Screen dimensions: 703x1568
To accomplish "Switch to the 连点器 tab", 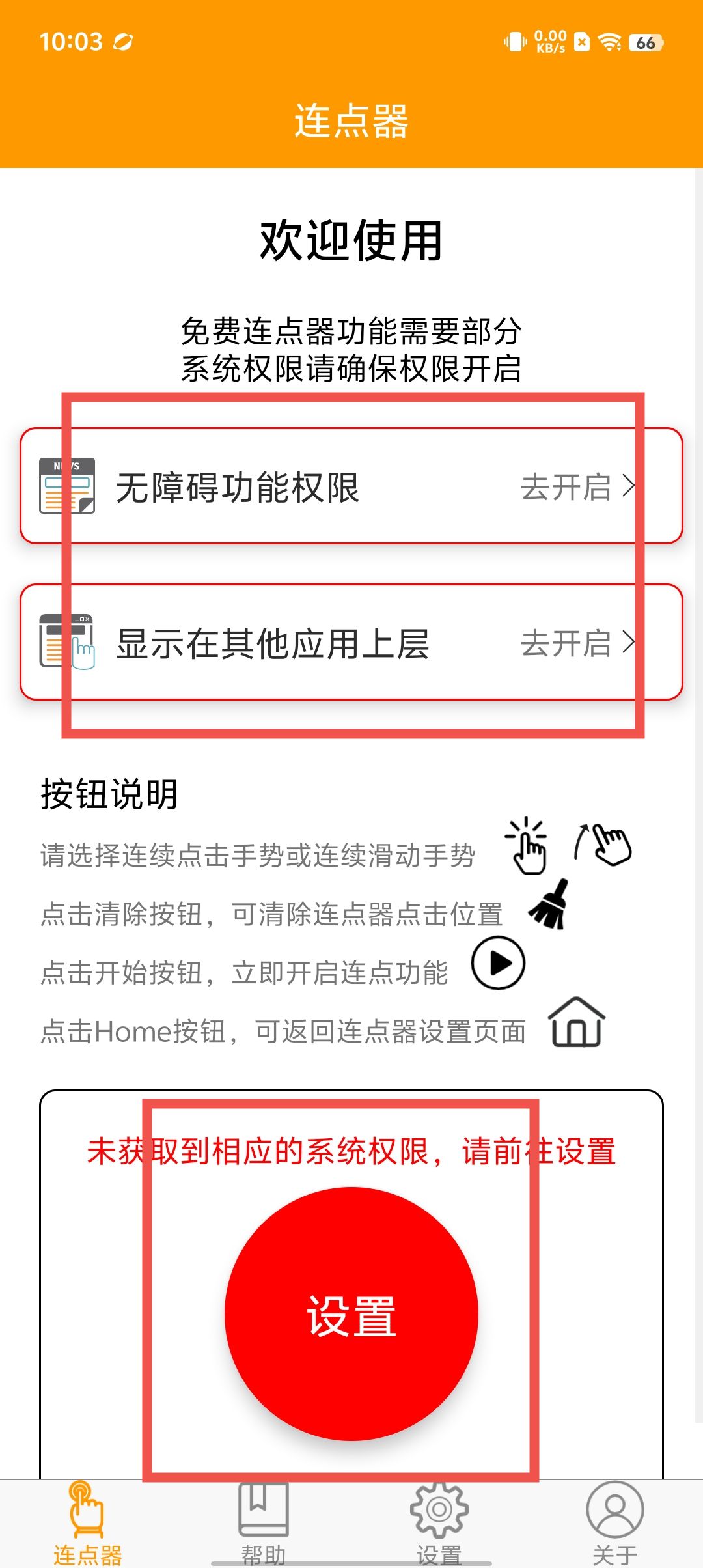I will 88,1522.
